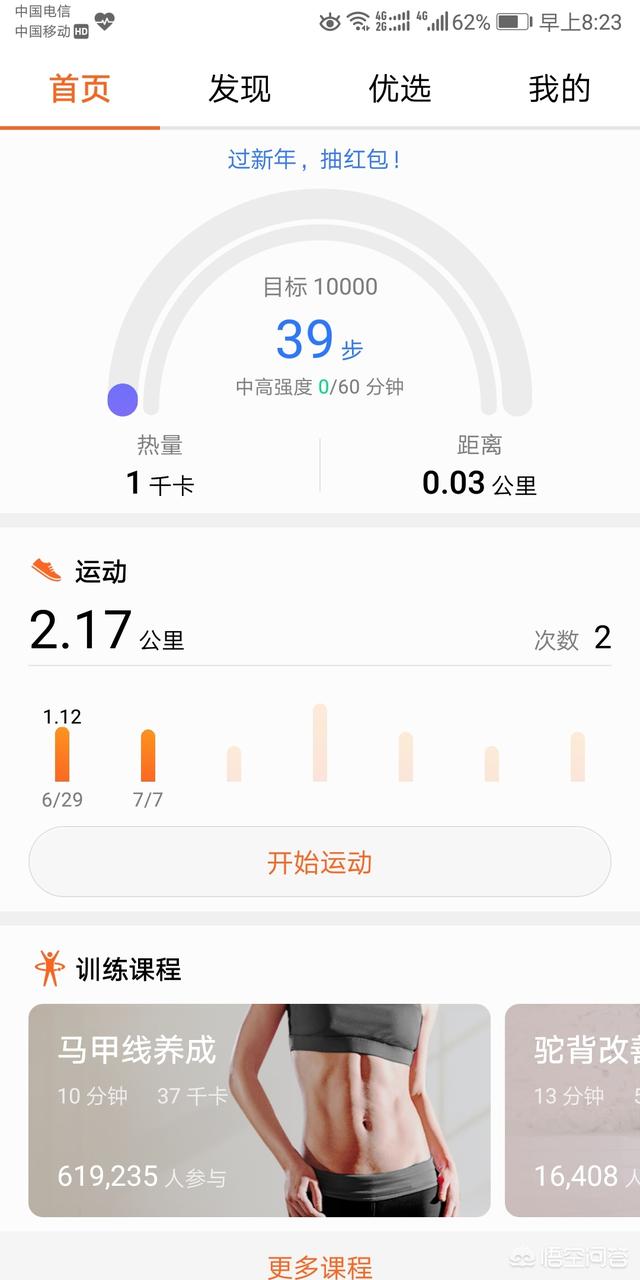Select the 7/7 exercise bar
The height and width of the screenshot is (1280, 640).
click(x=148, y=757)
